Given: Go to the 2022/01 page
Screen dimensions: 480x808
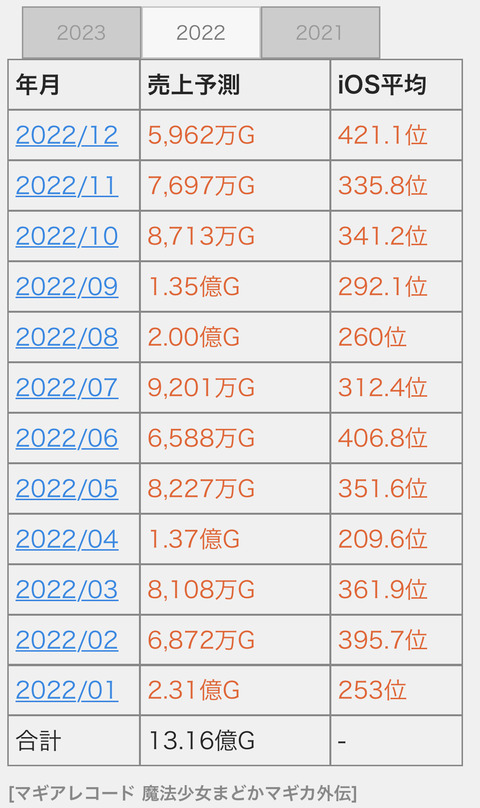Looking at the screenshot, I should tap(67, 691).
